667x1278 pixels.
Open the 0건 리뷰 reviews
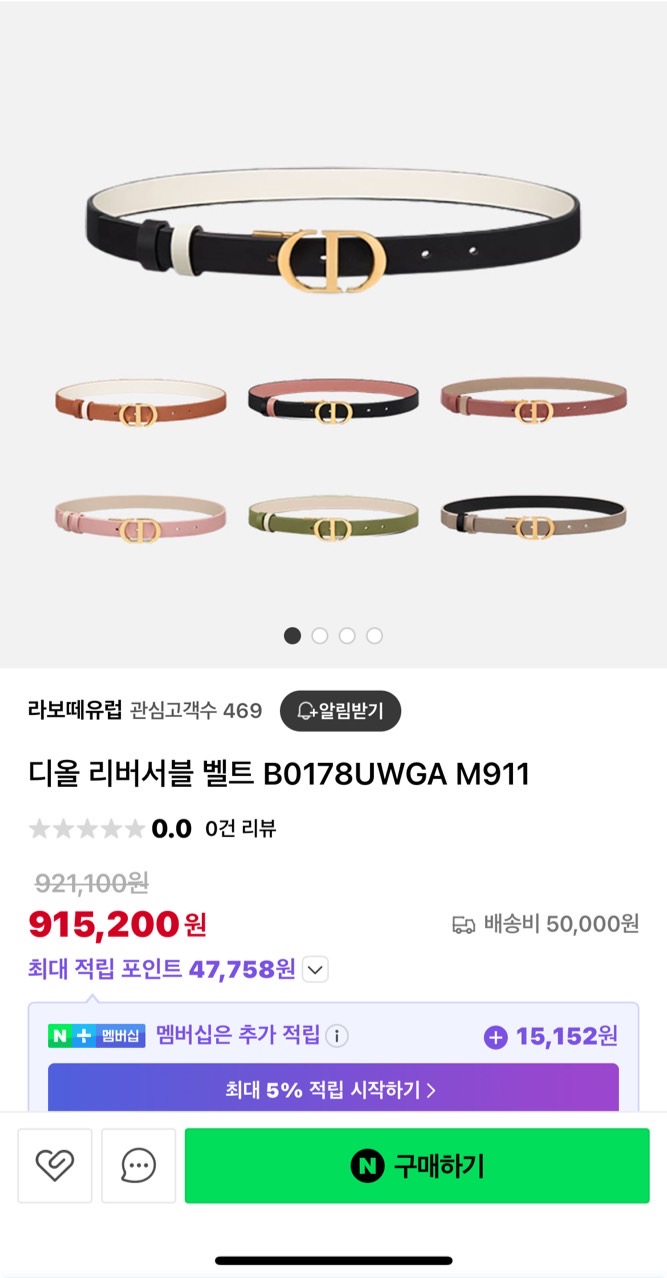pos(240,828)
